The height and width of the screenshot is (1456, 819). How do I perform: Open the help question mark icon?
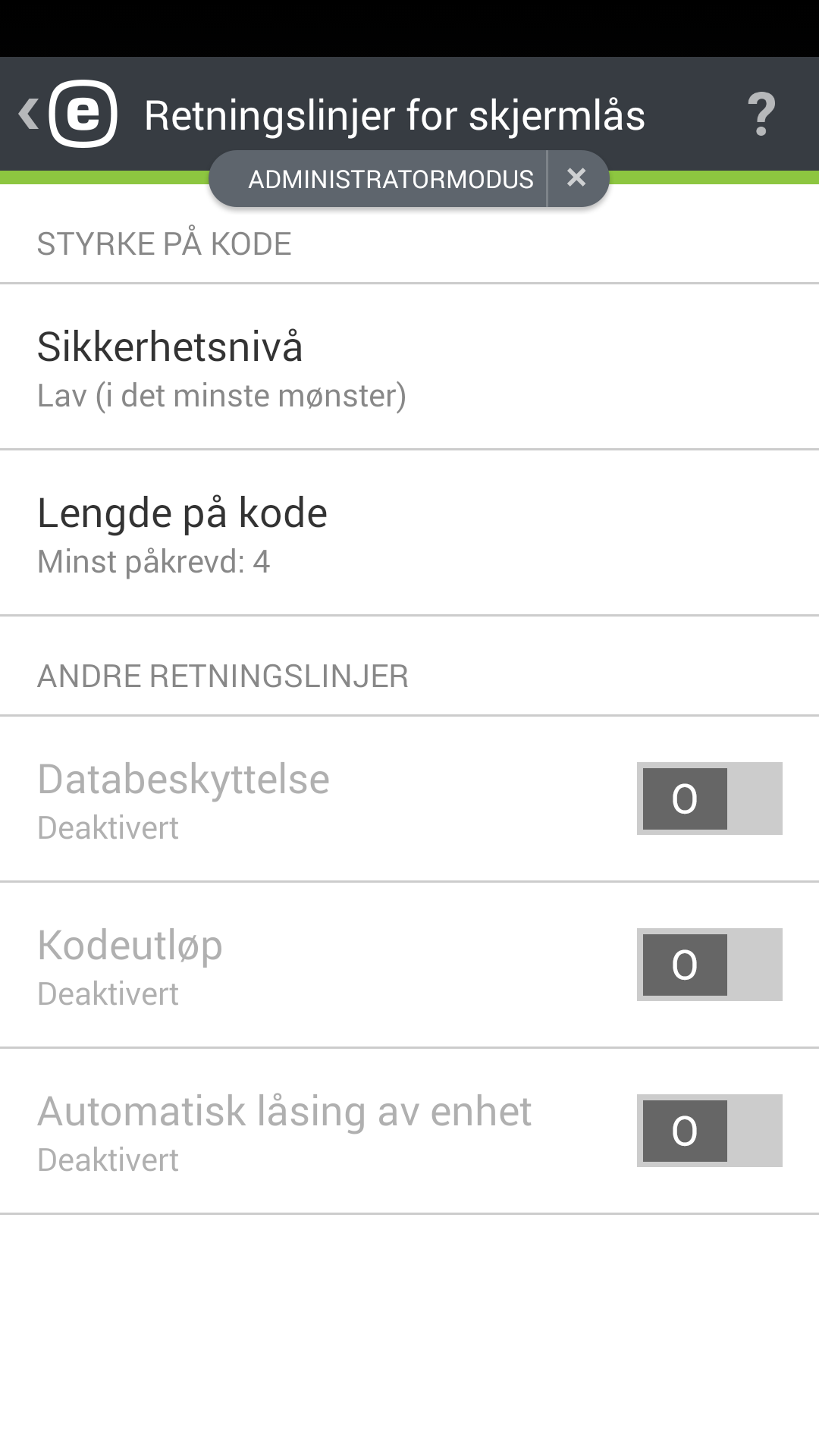(761, 115)
